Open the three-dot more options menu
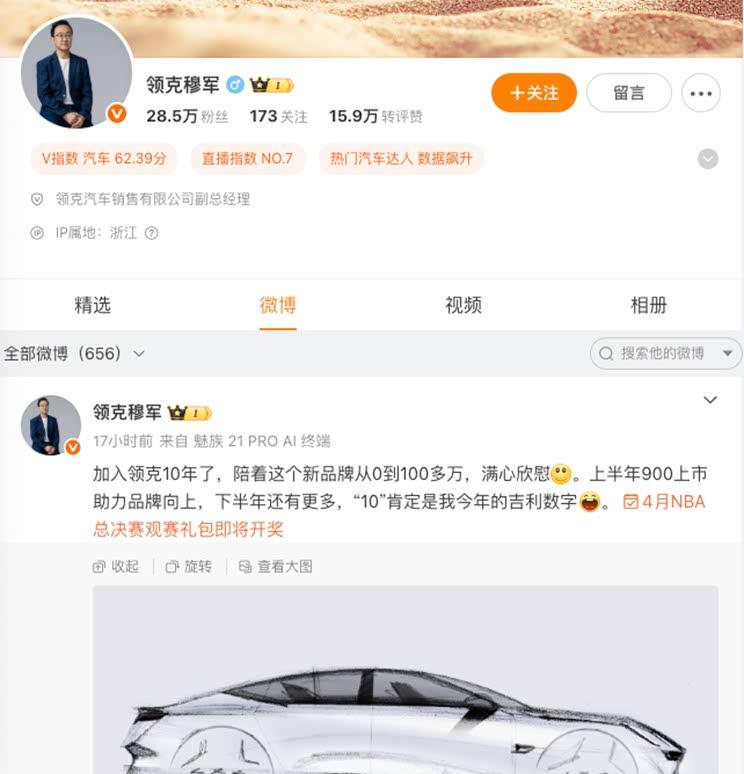The image size is (744, 774). click(701, 93)
